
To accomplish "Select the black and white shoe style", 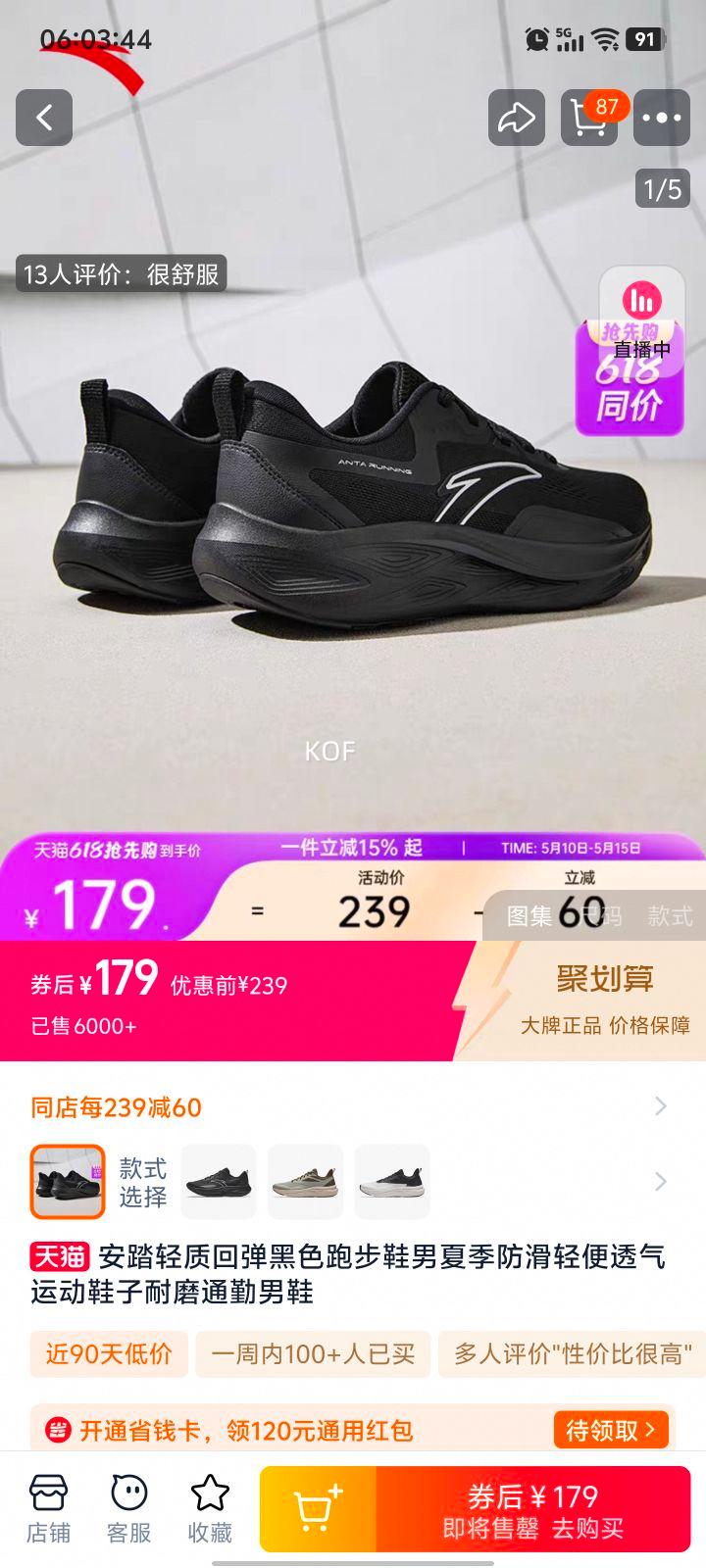I will [x=391, y=1181].
